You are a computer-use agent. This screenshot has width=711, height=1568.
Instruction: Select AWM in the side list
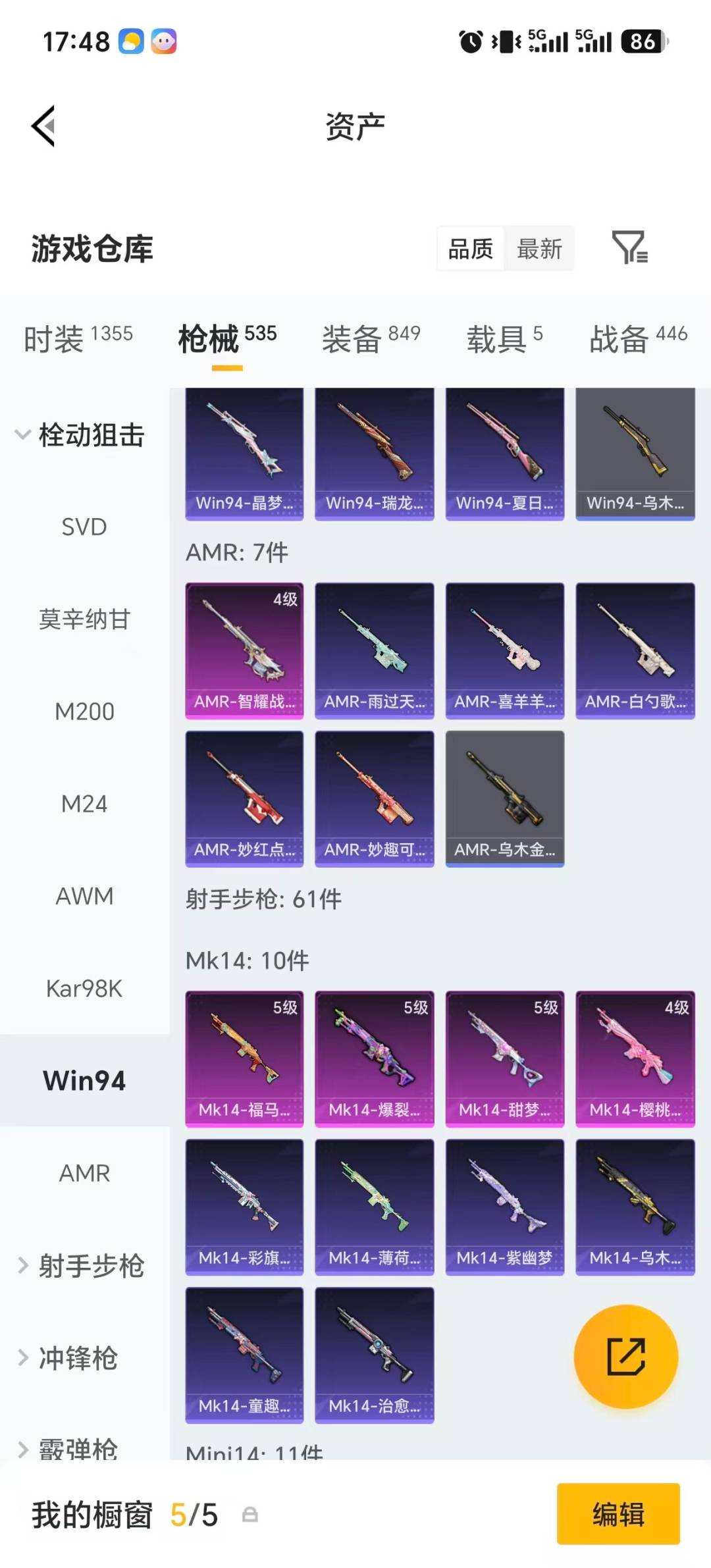(84, 896)
